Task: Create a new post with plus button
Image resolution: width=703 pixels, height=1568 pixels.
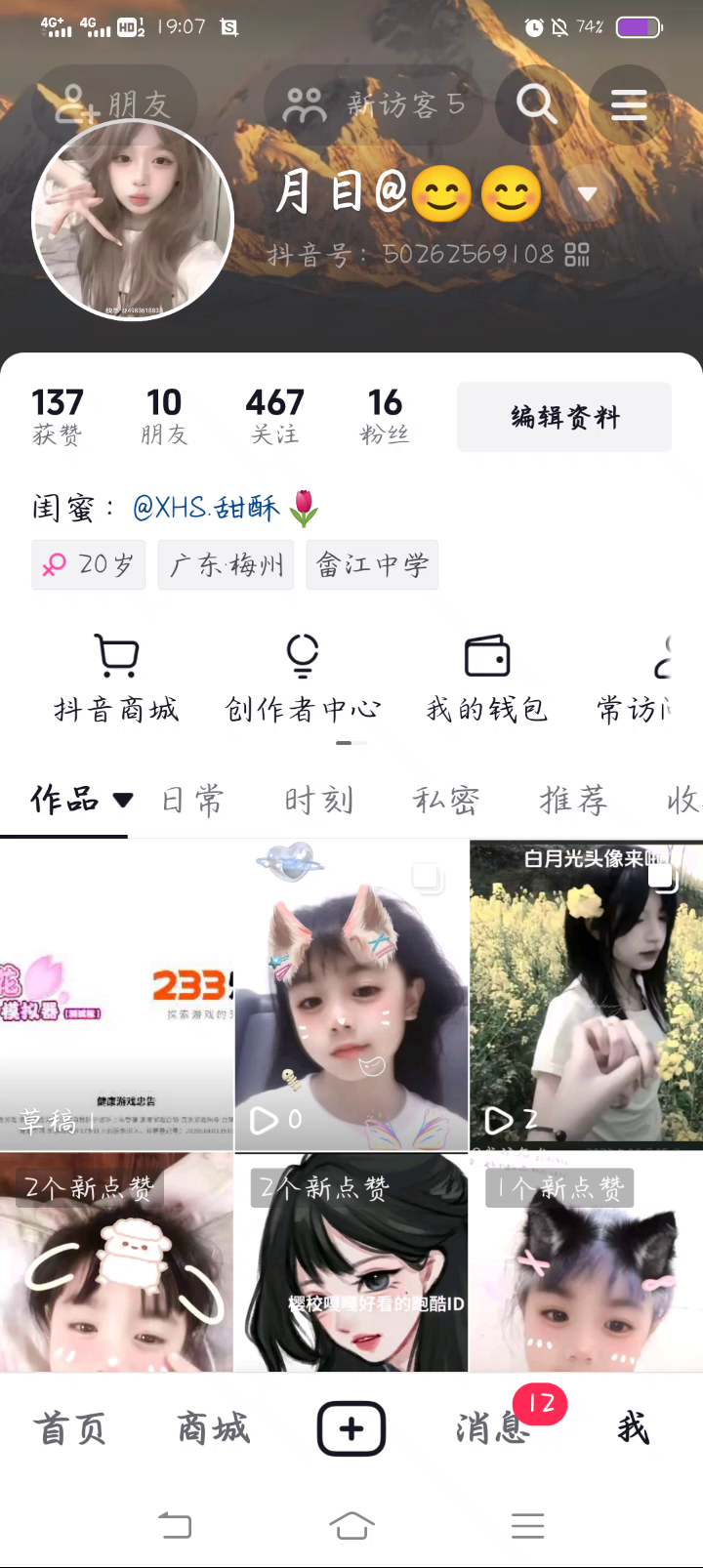Action: (351, 1429)
